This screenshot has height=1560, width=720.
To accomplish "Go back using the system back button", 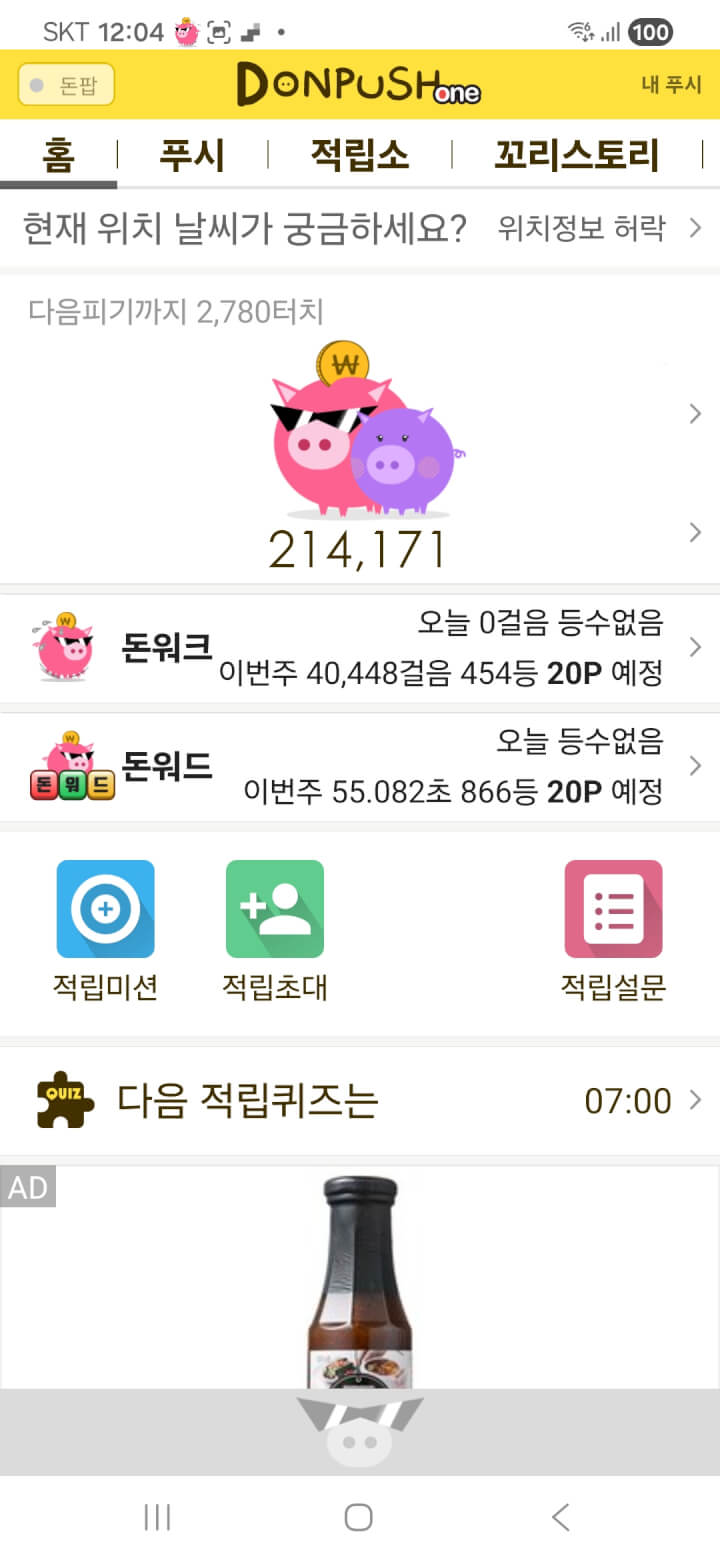I will (x=561, y=1517).
